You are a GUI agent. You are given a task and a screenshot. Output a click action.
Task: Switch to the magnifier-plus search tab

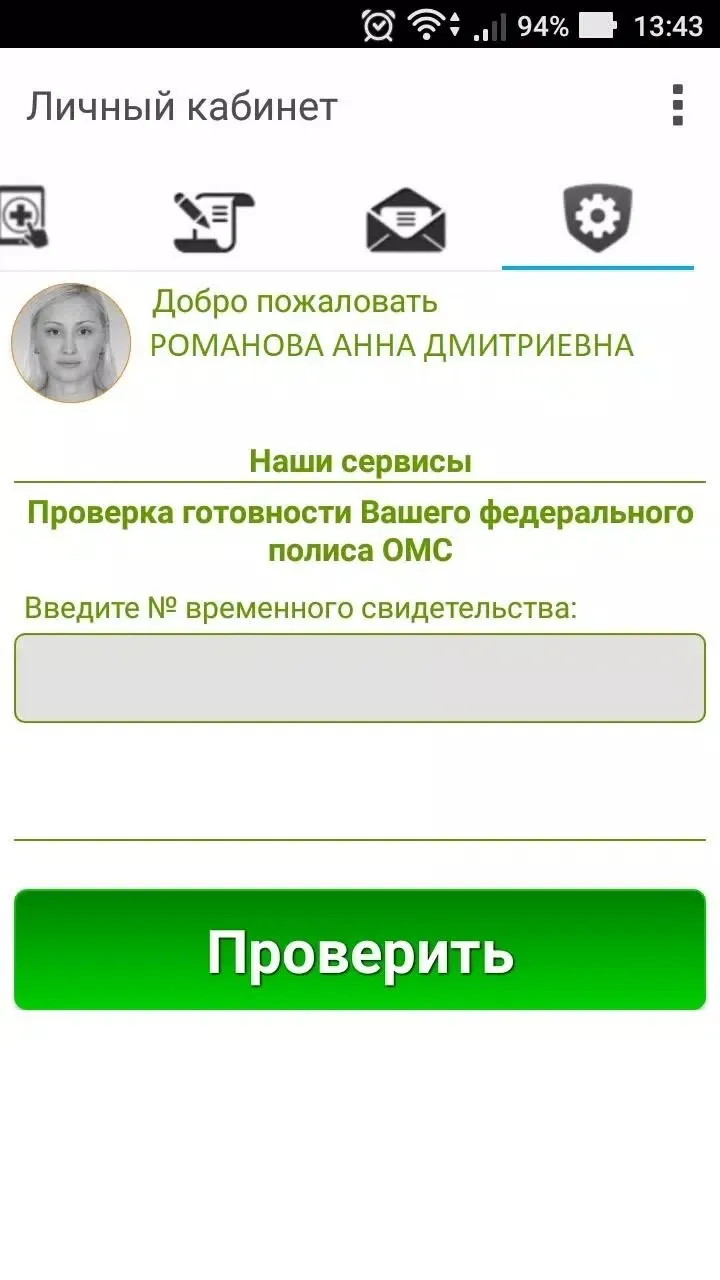point(24,216)
